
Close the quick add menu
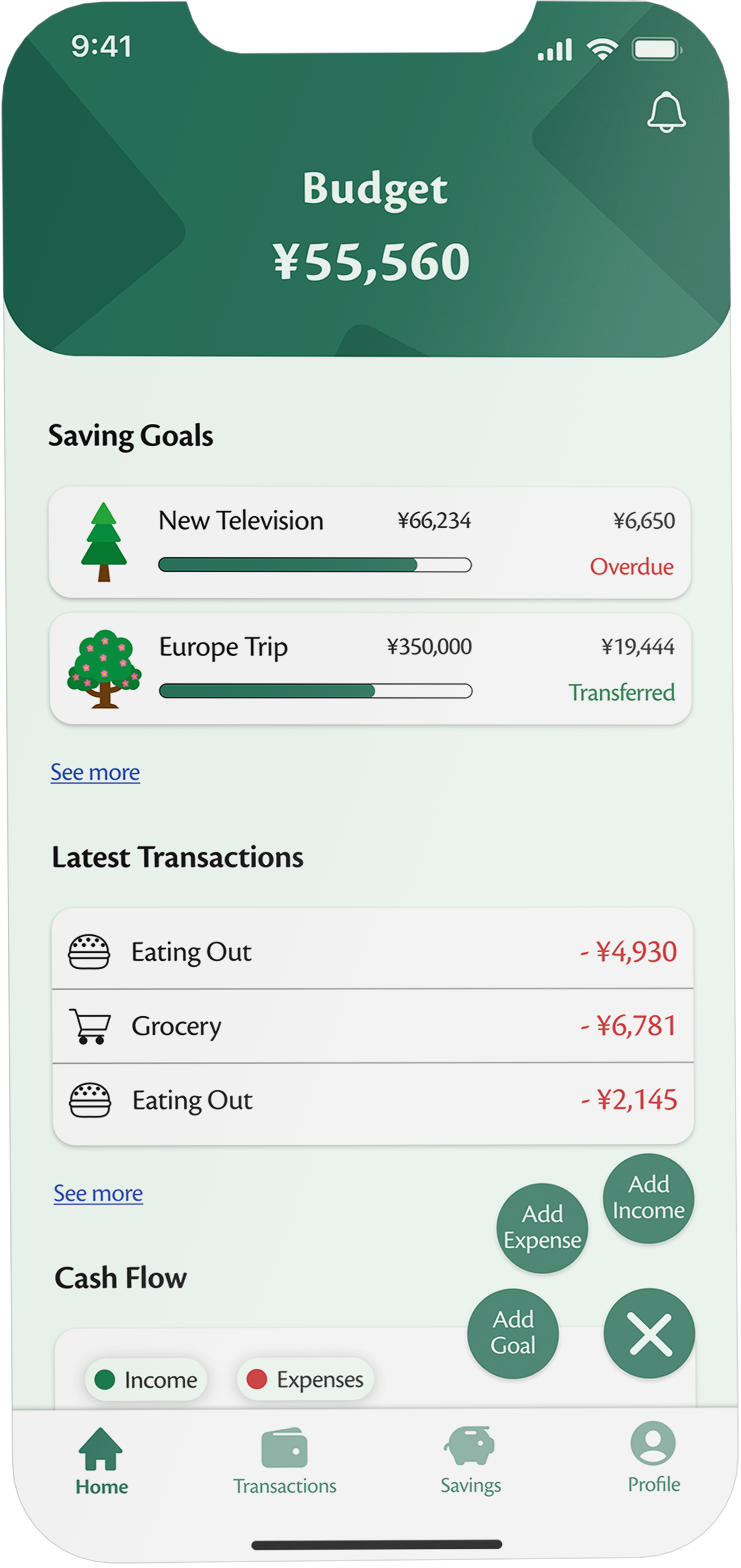click(x=649, y=1334)
